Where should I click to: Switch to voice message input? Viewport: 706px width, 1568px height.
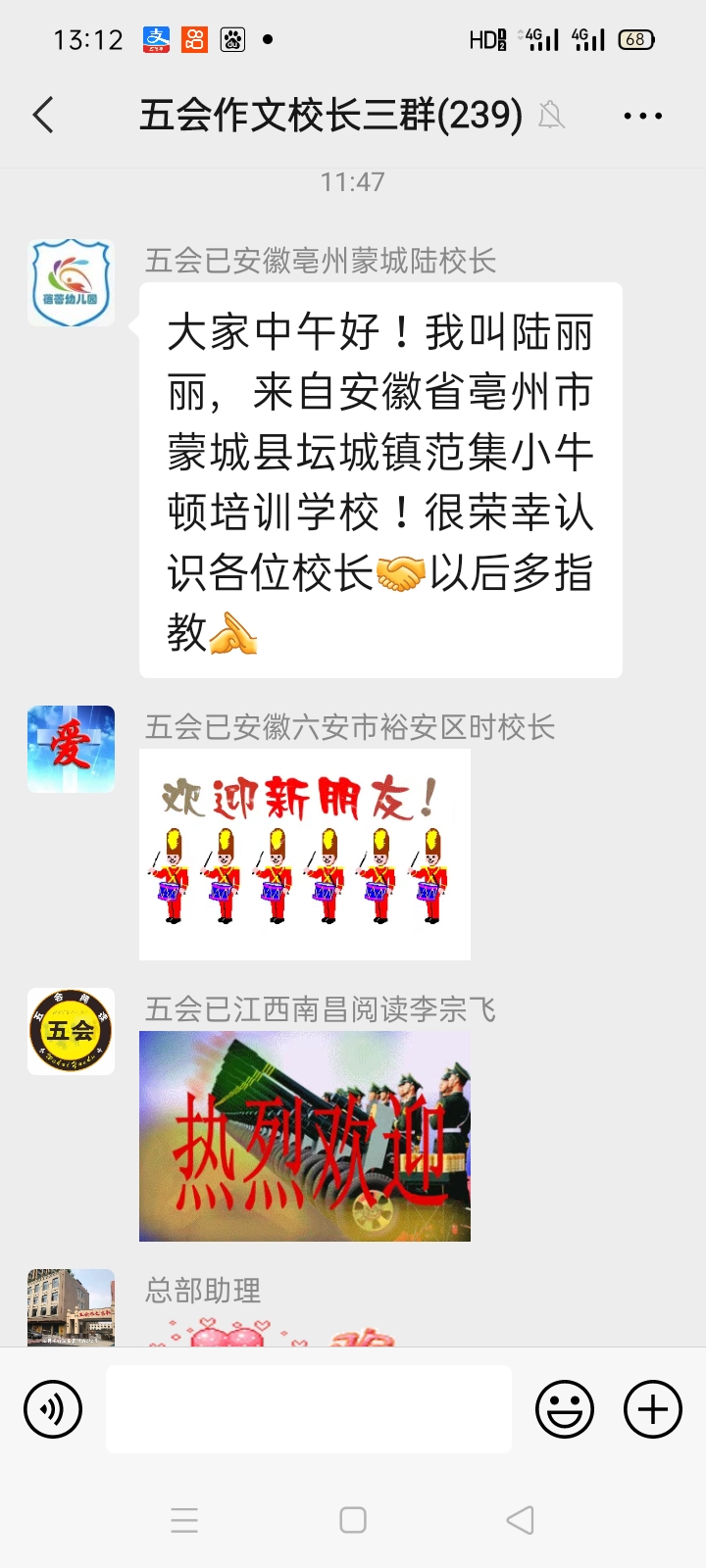point(53,1409)
